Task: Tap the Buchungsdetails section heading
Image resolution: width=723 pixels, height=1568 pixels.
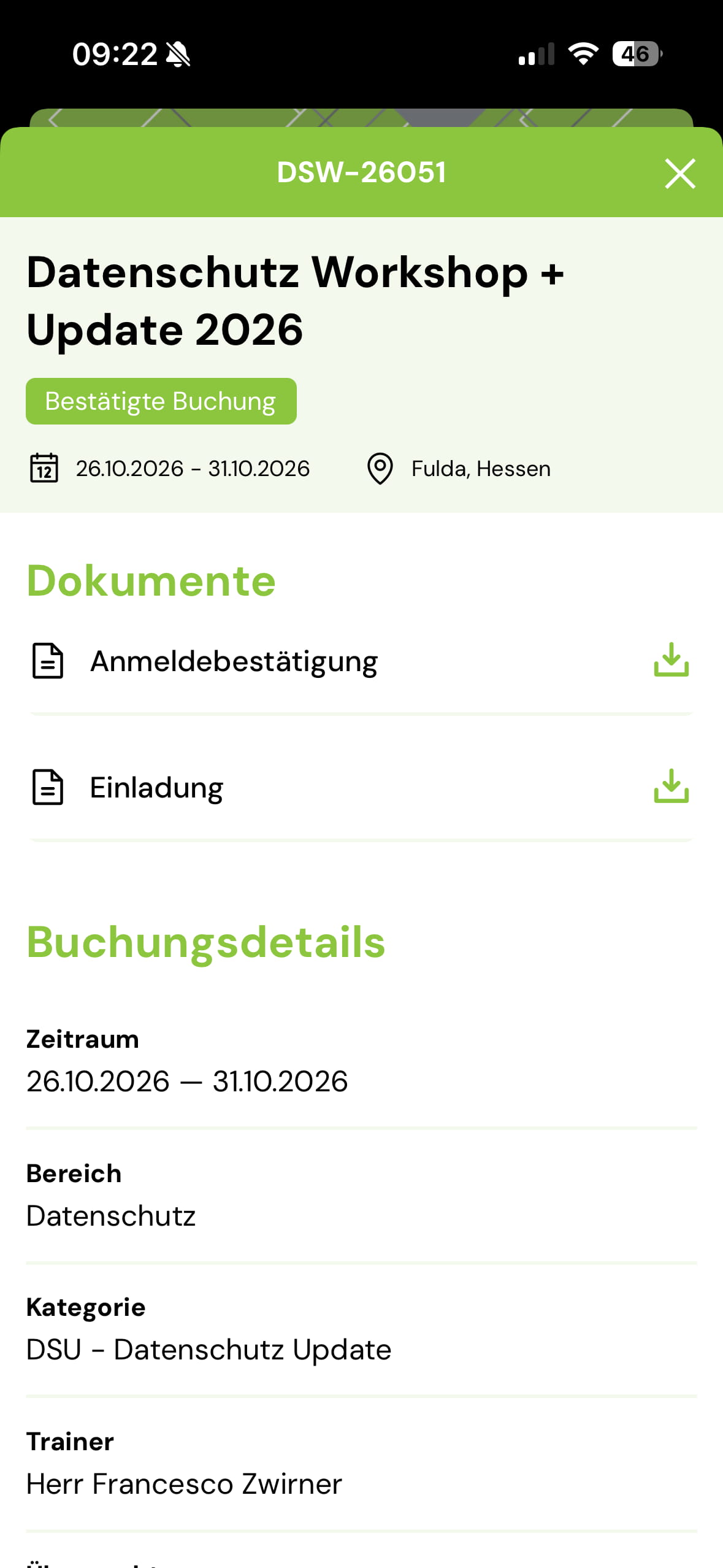Action: tap(205, 942)
